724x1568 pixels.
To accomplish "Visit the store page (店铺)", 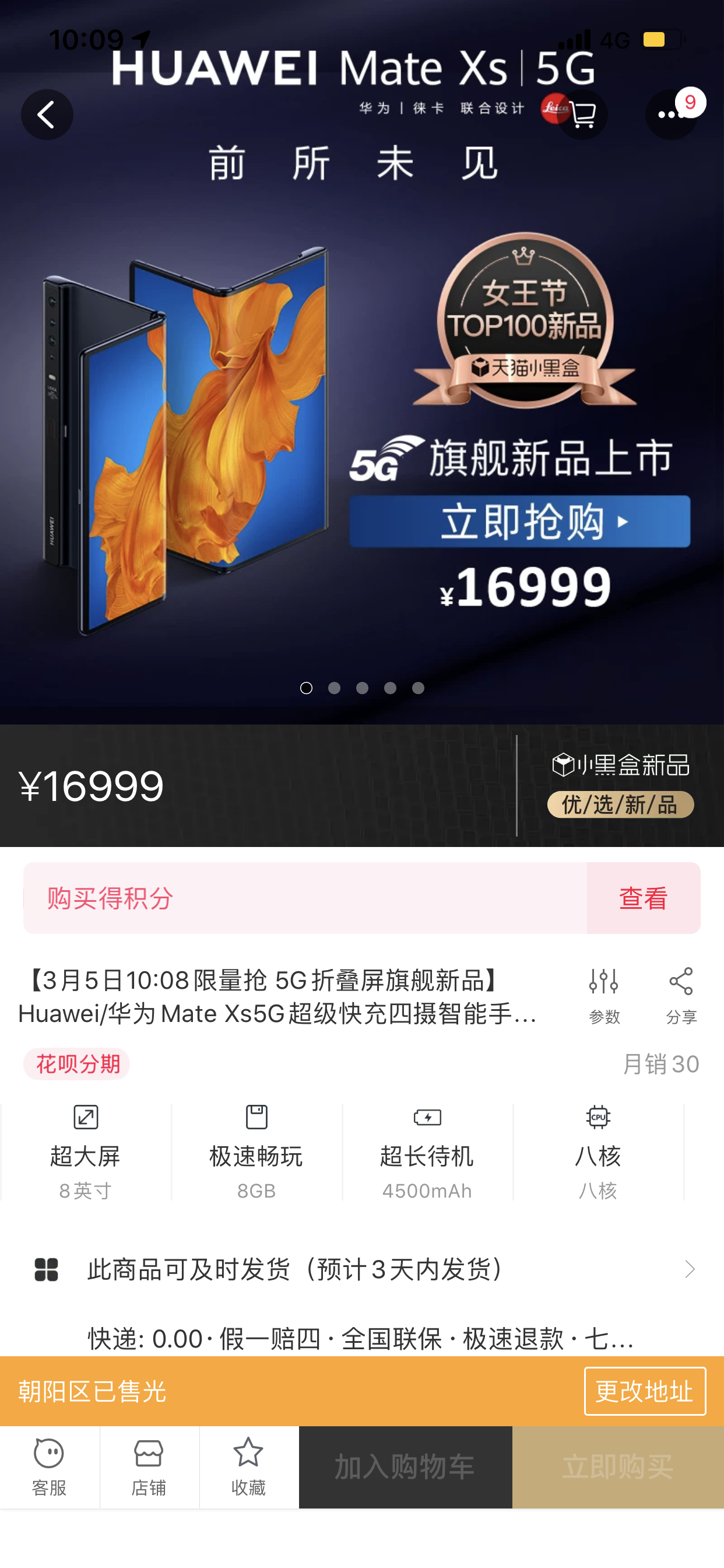I will 149,1467.
